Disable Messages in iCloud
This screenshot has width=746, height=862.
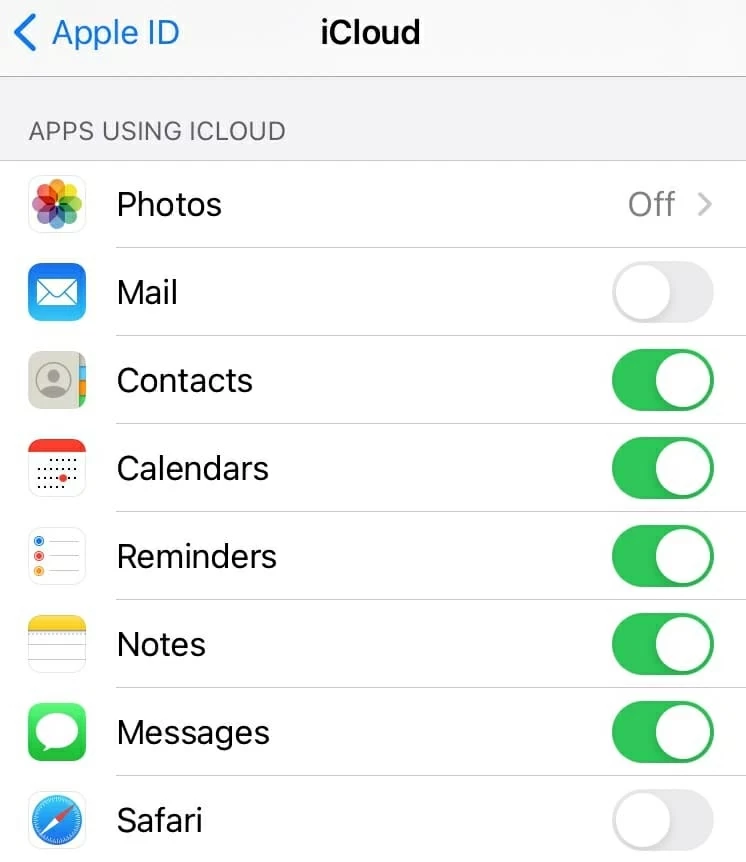(x=662, y=732)
